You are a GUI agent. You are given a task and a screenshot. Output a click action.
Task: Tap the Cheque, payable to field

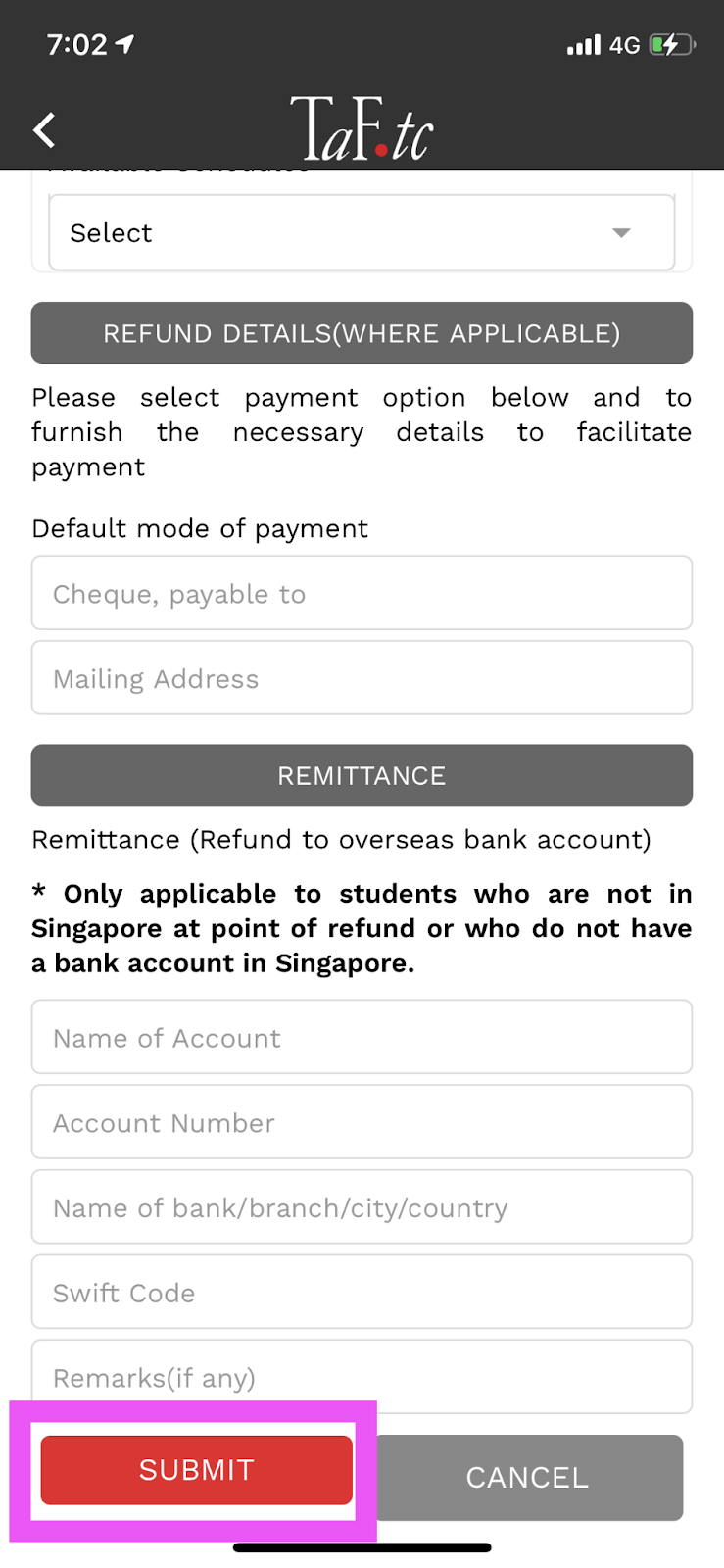362,593
